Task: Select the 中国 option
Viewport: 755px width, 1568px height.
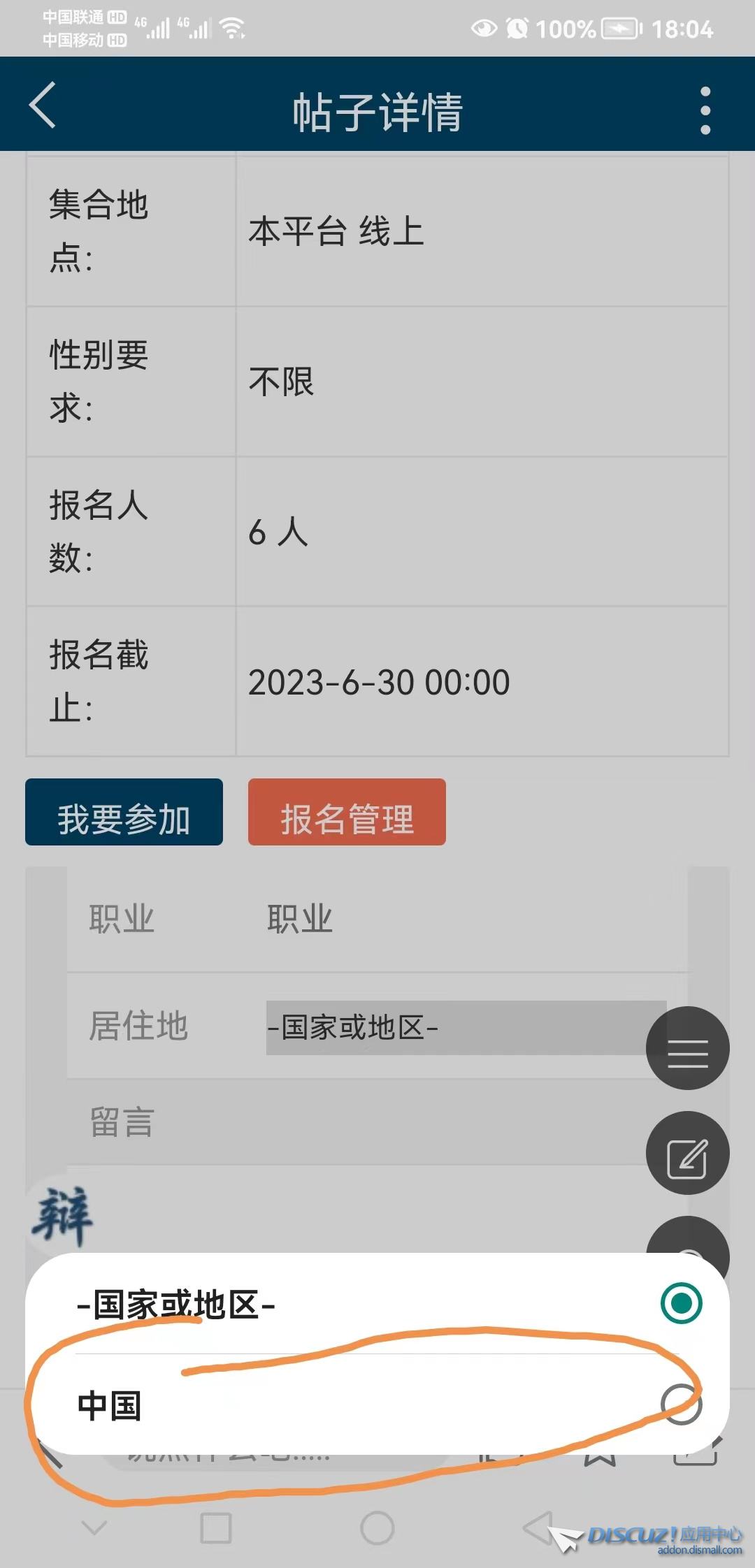Action: coord(377,1404)
